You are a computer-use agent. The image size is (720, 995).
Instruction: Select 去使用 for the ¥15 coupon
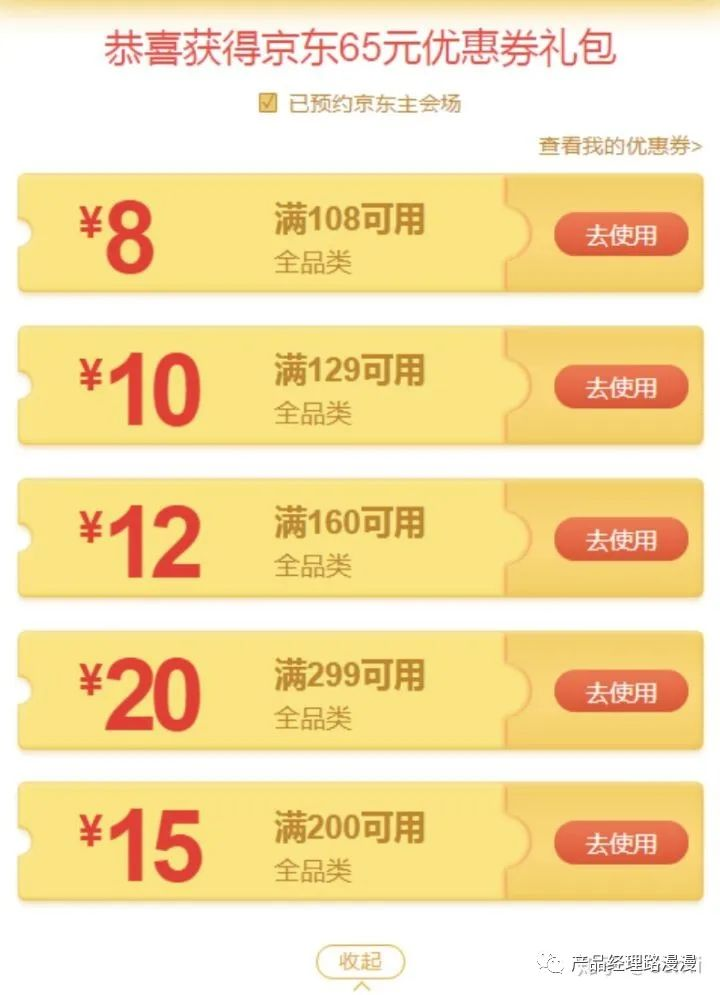click(621, 844)
